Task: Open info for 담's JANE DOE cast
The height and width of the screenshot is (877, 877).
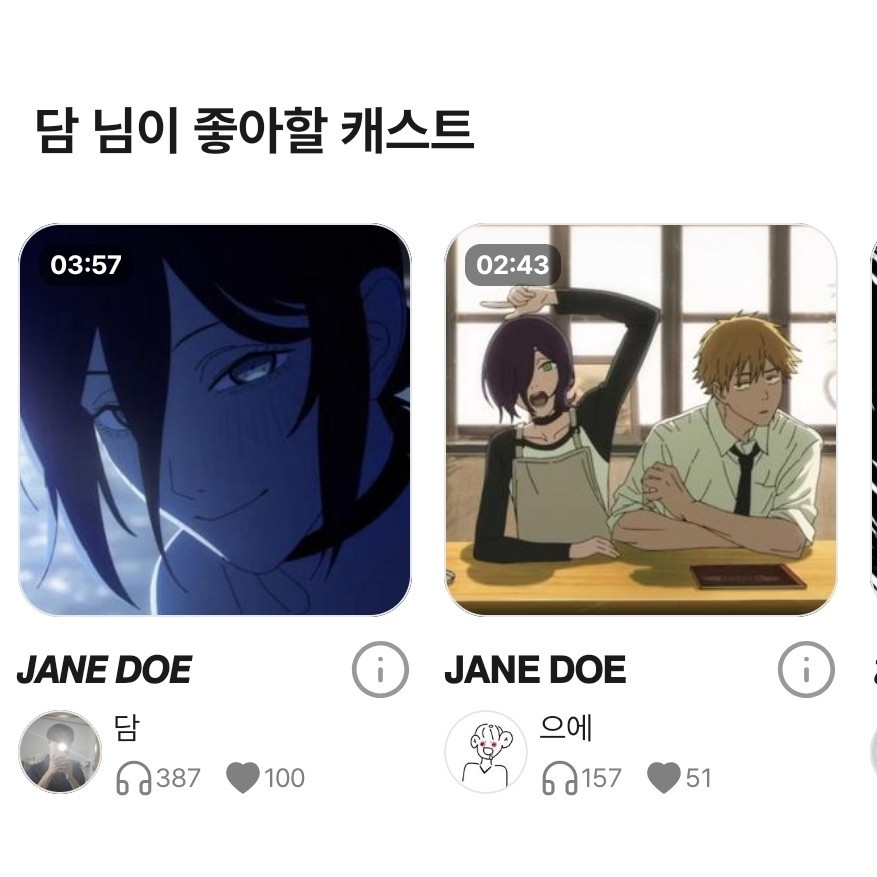Action: (x=380, y=669)
